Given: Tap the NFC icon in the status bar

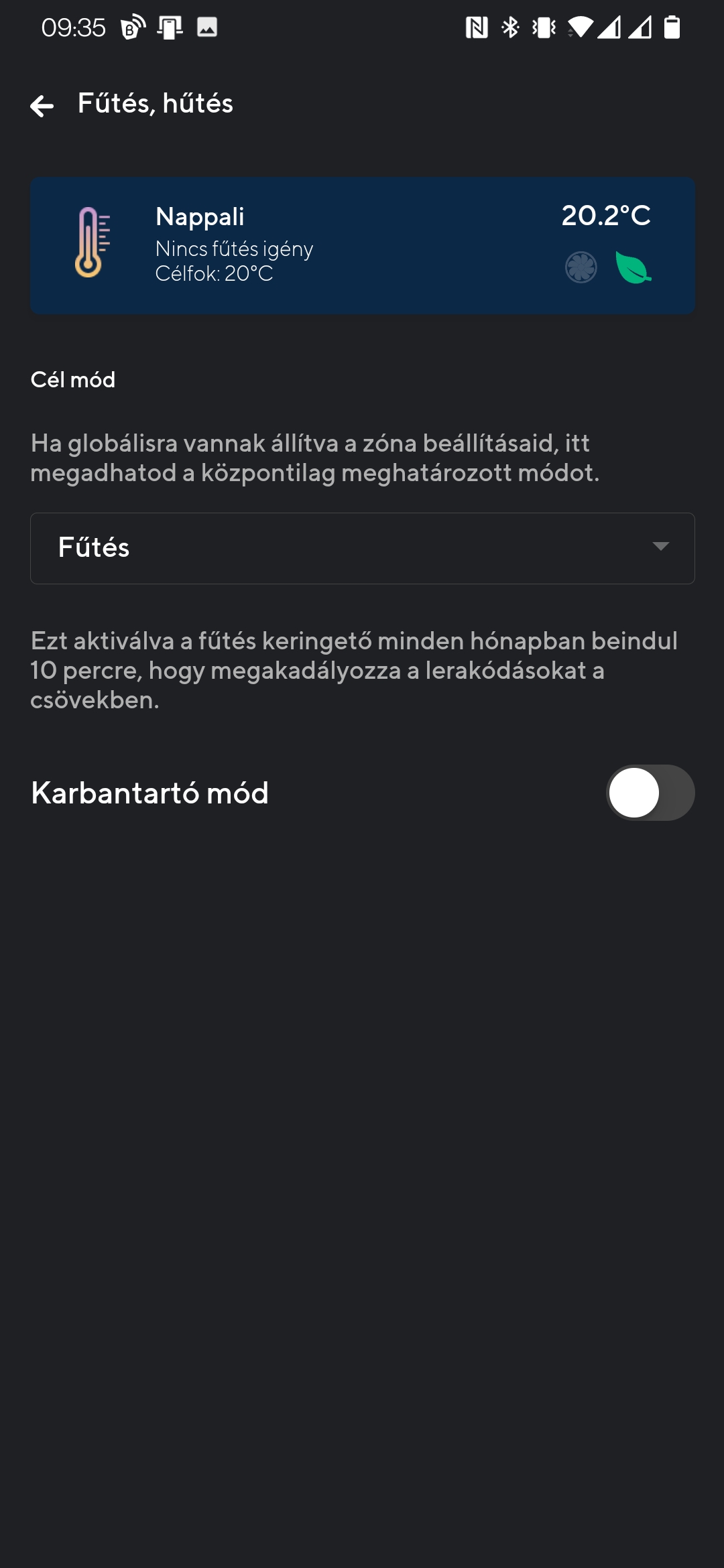Looking at the screenshot, I should point(477,27).
